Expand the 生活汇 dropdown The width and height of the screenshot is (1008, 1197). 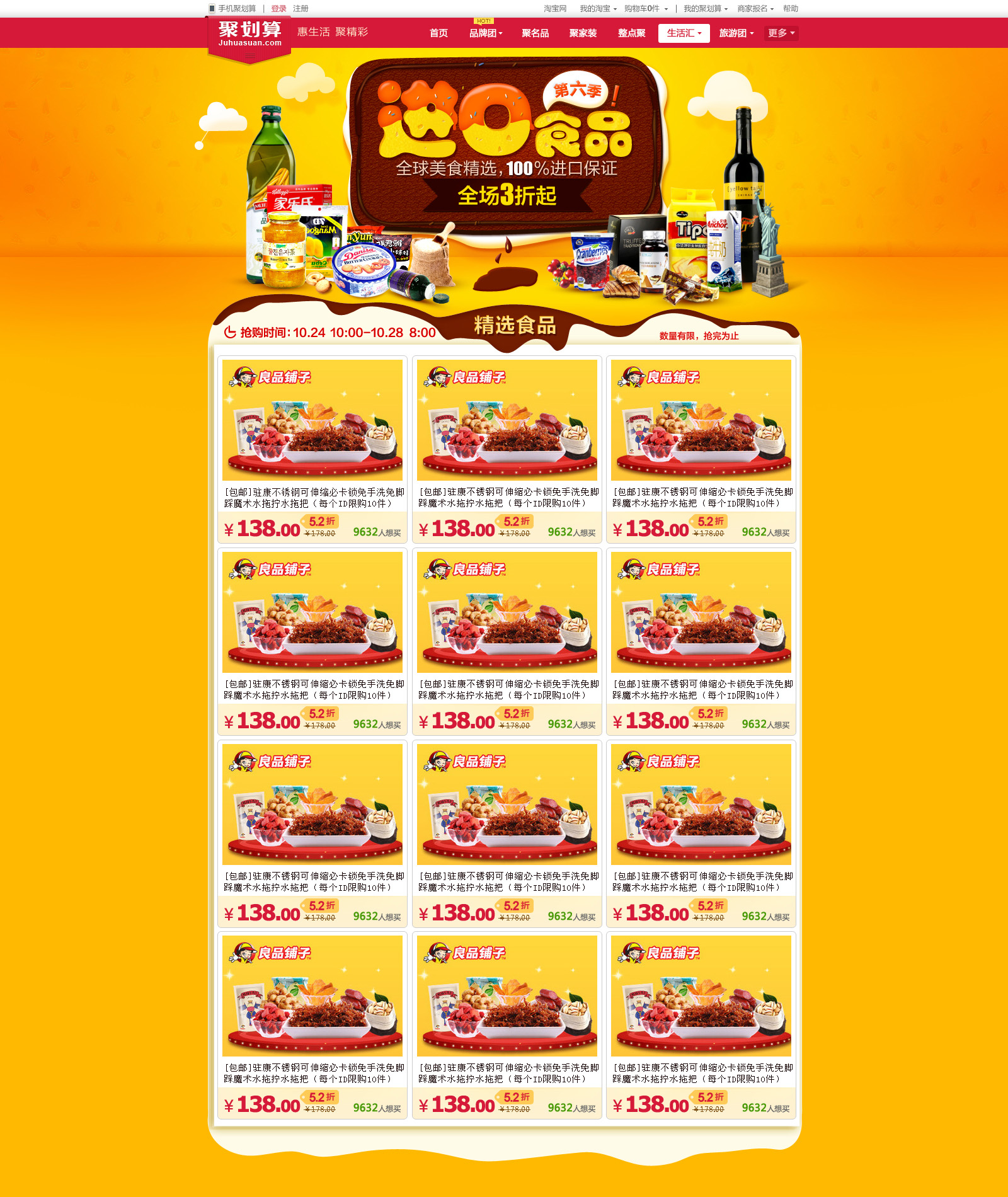point(684,33)
